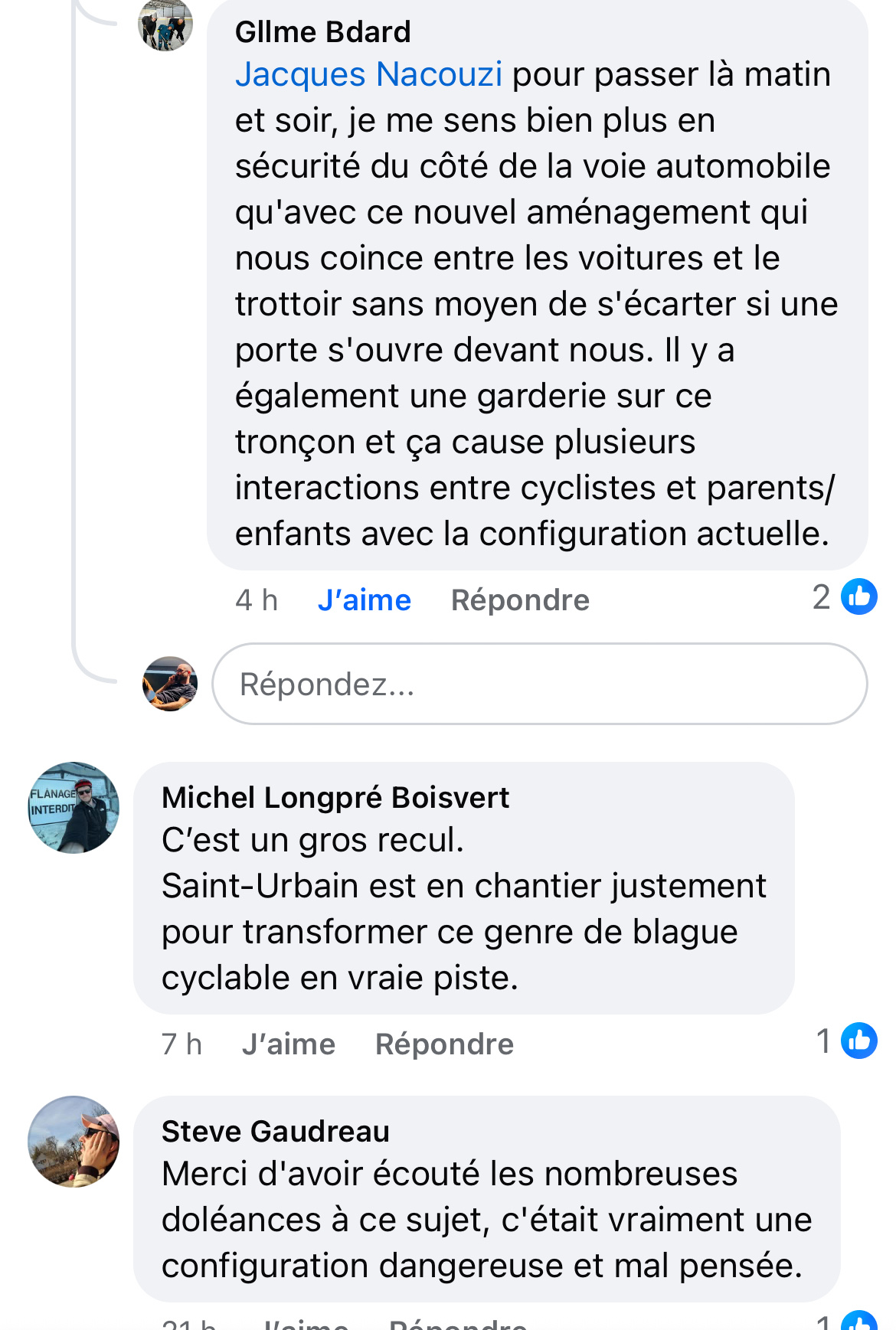The height and width of the screenshot is (1330, 896).
Task: Reply to Michel Longpré Boisvert's comment
Action: click(x=444, y=1044)
